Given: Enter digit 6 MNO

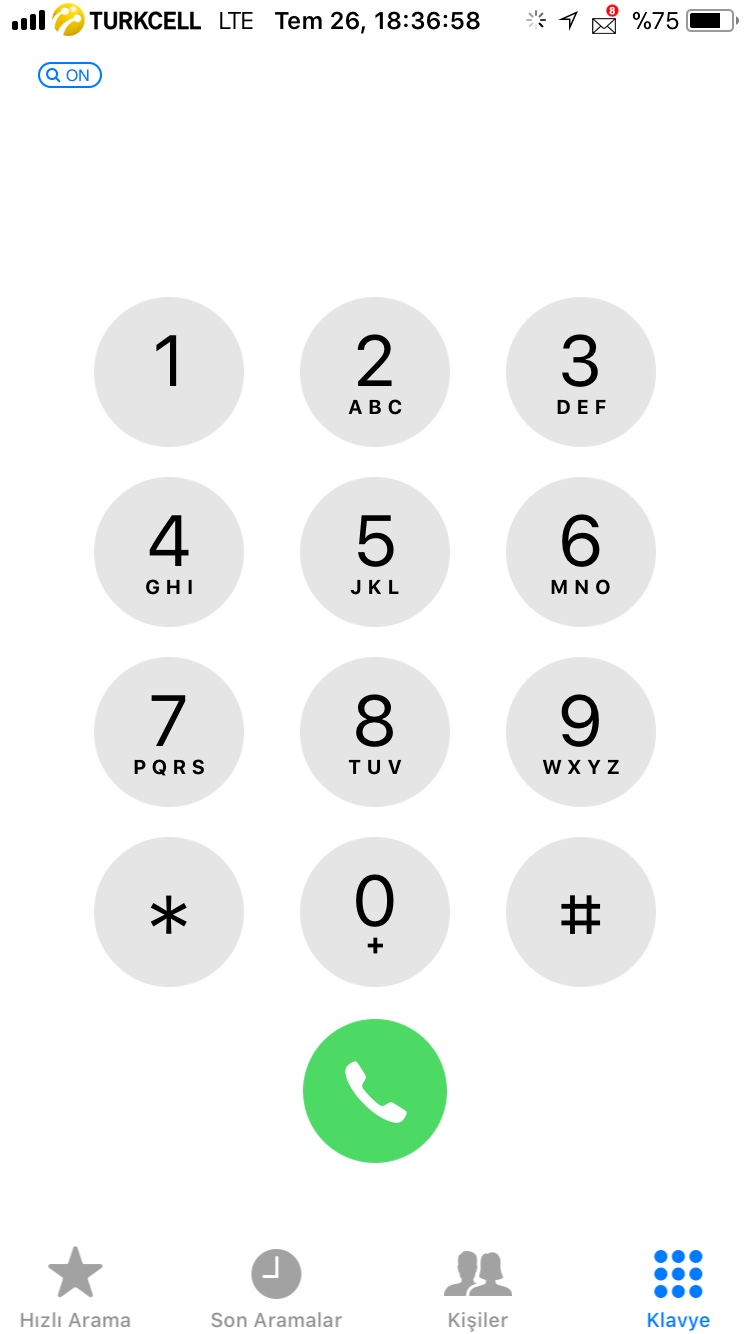Looking at the screenshot, I should point(581,552).
